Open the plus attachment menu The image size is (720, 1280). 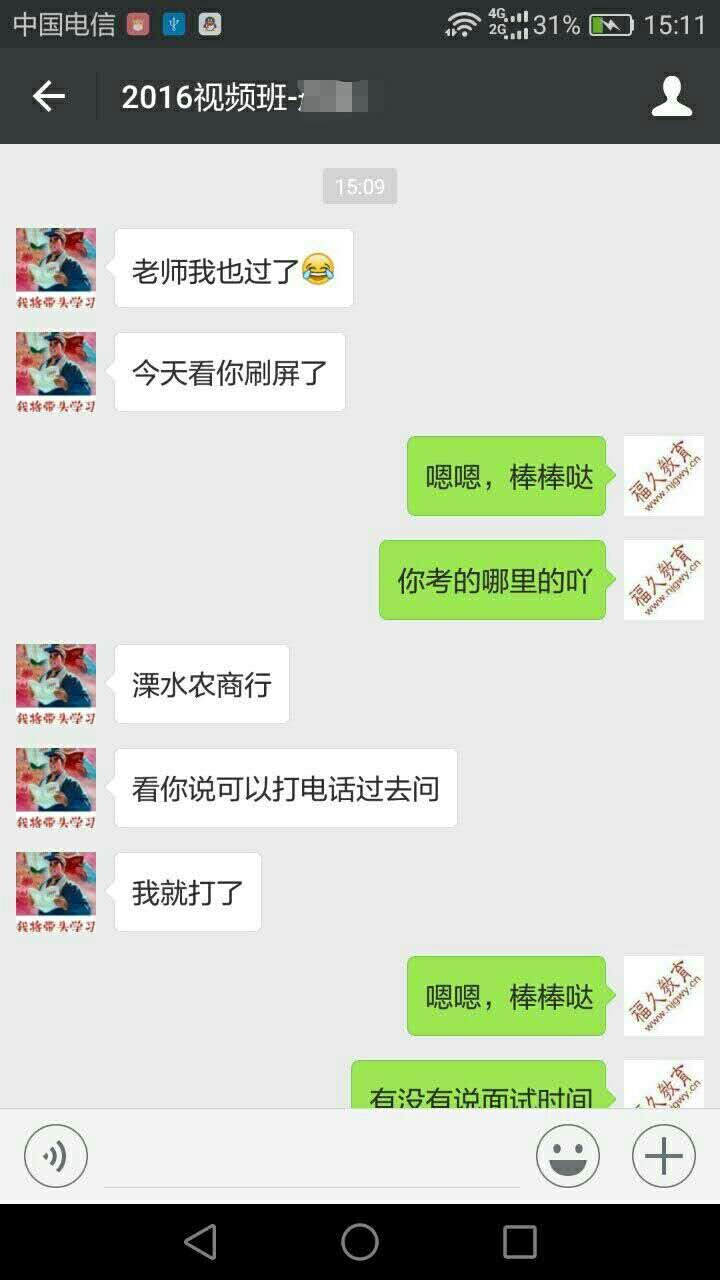pyautogui.click(x=663, y=1156)
